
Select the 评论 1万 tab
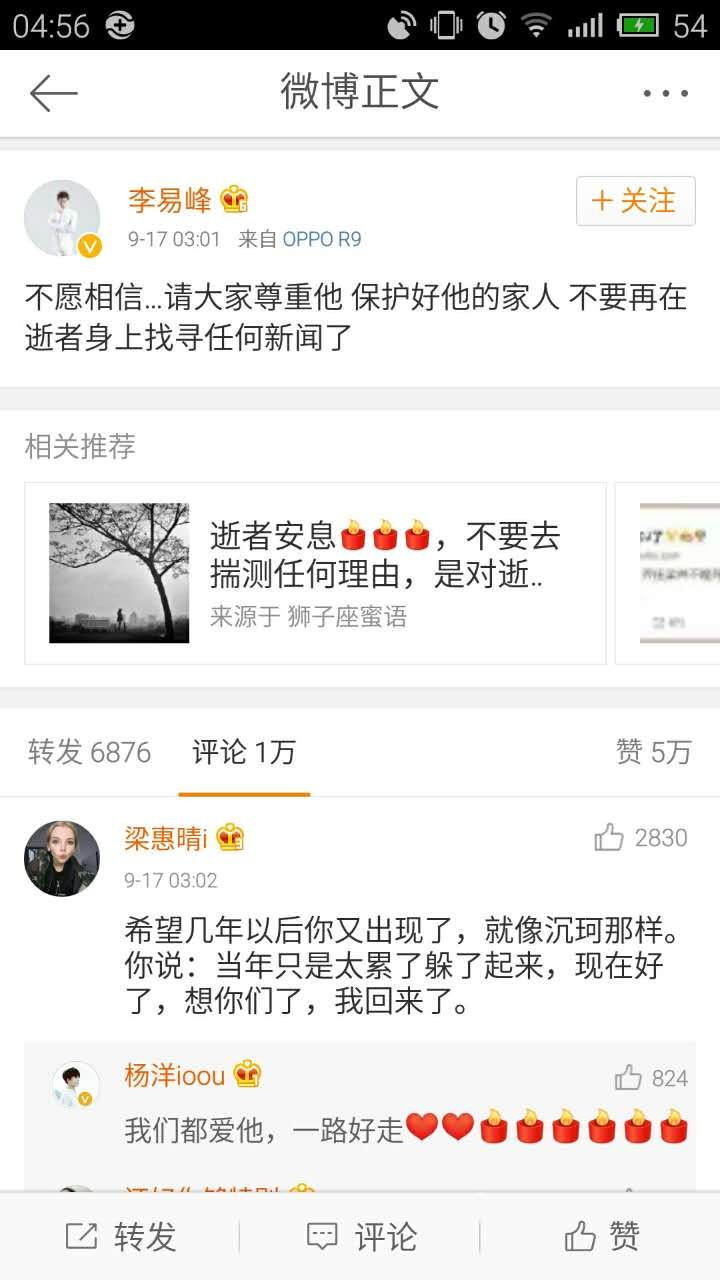pyautogui.click(x=244, y=752)
